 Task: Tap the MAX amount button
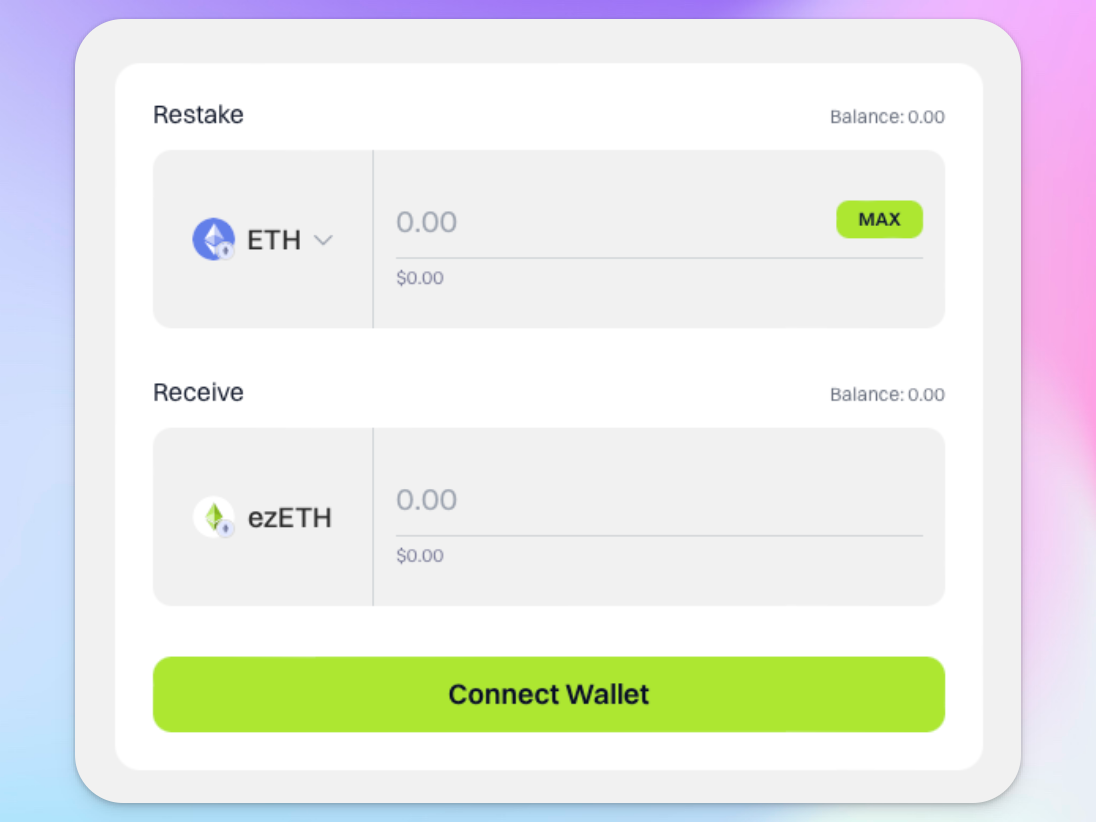tap(879, 220)
